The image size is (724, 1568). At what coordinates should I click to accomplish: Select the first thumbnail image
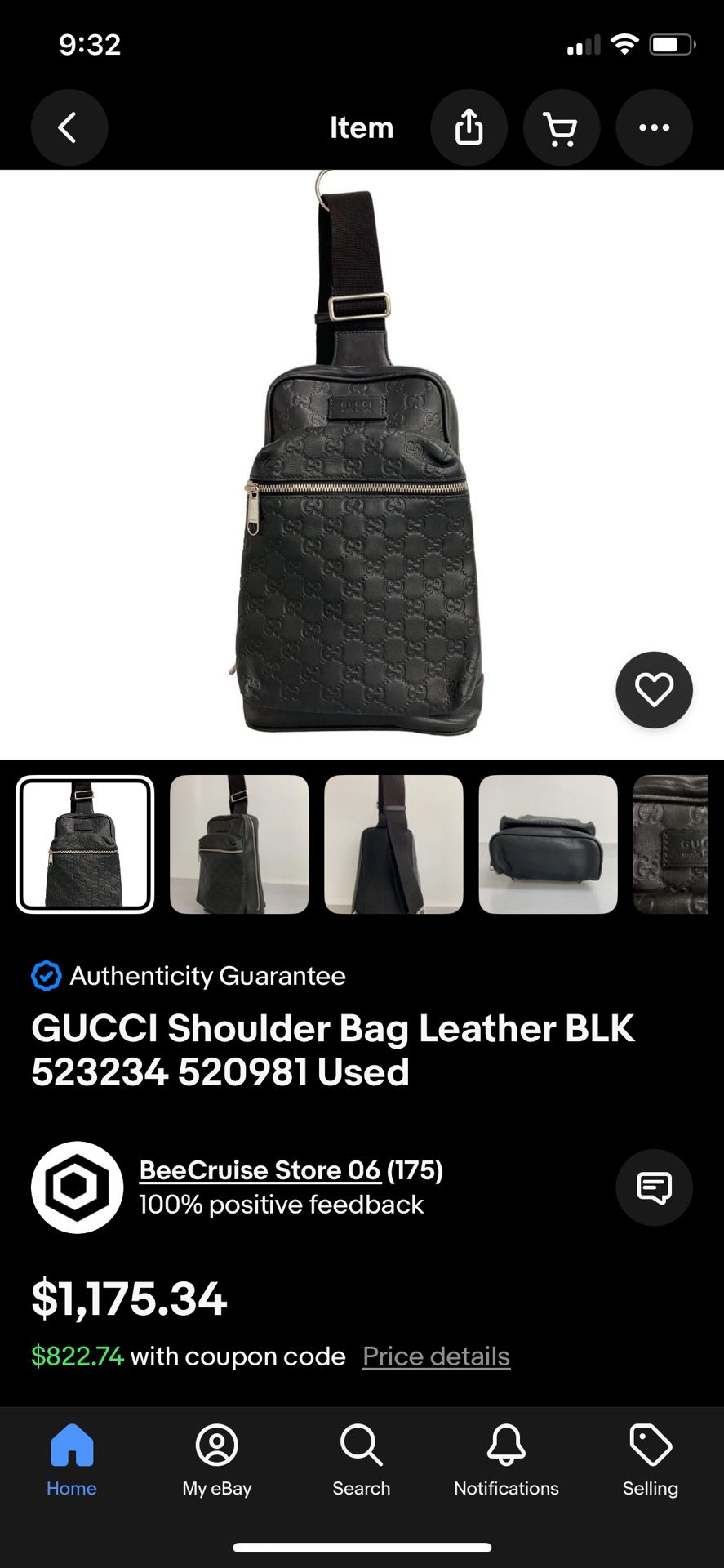point(85,844)
